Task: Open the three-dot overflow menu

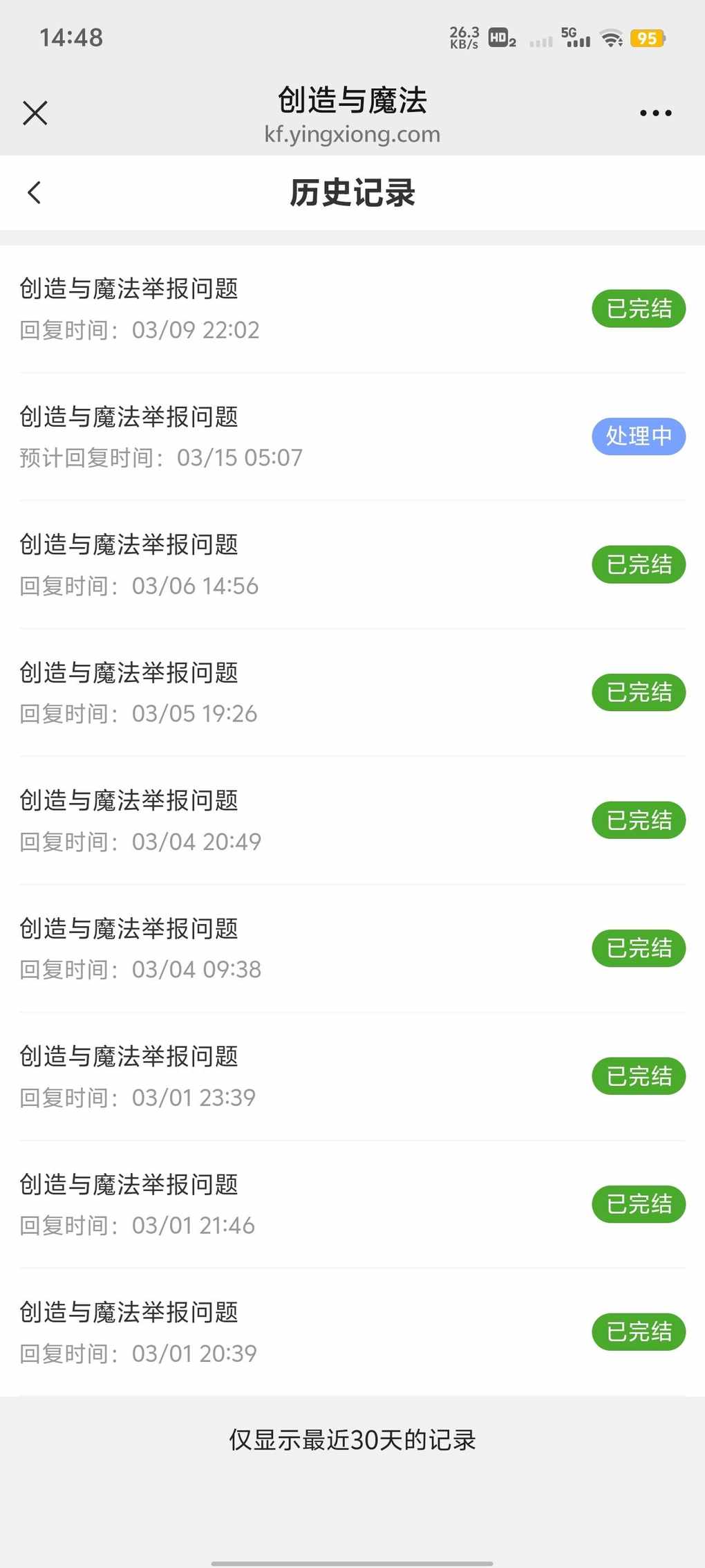Action: point(655,113)
